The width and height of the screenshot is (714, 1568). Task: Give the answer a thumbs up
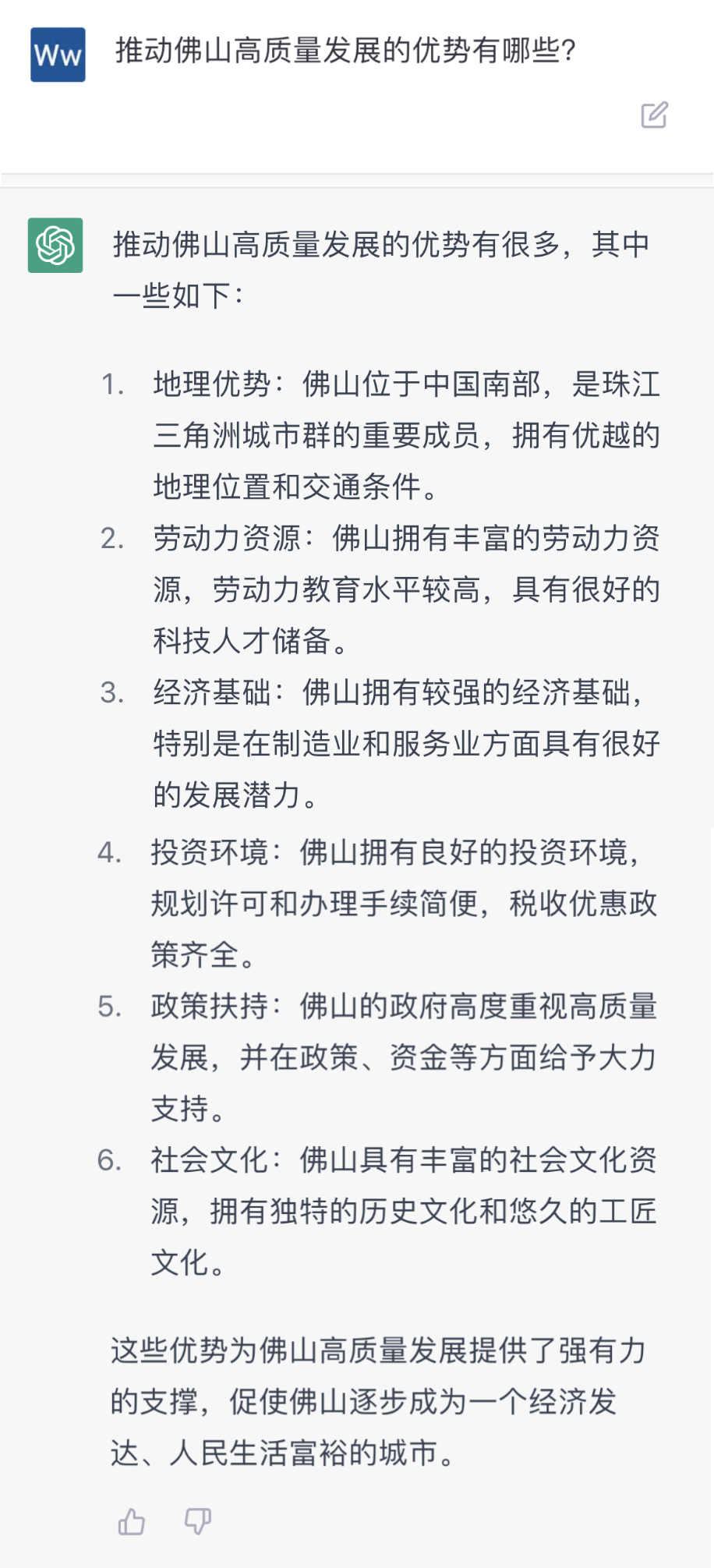tap(132, 1521)
